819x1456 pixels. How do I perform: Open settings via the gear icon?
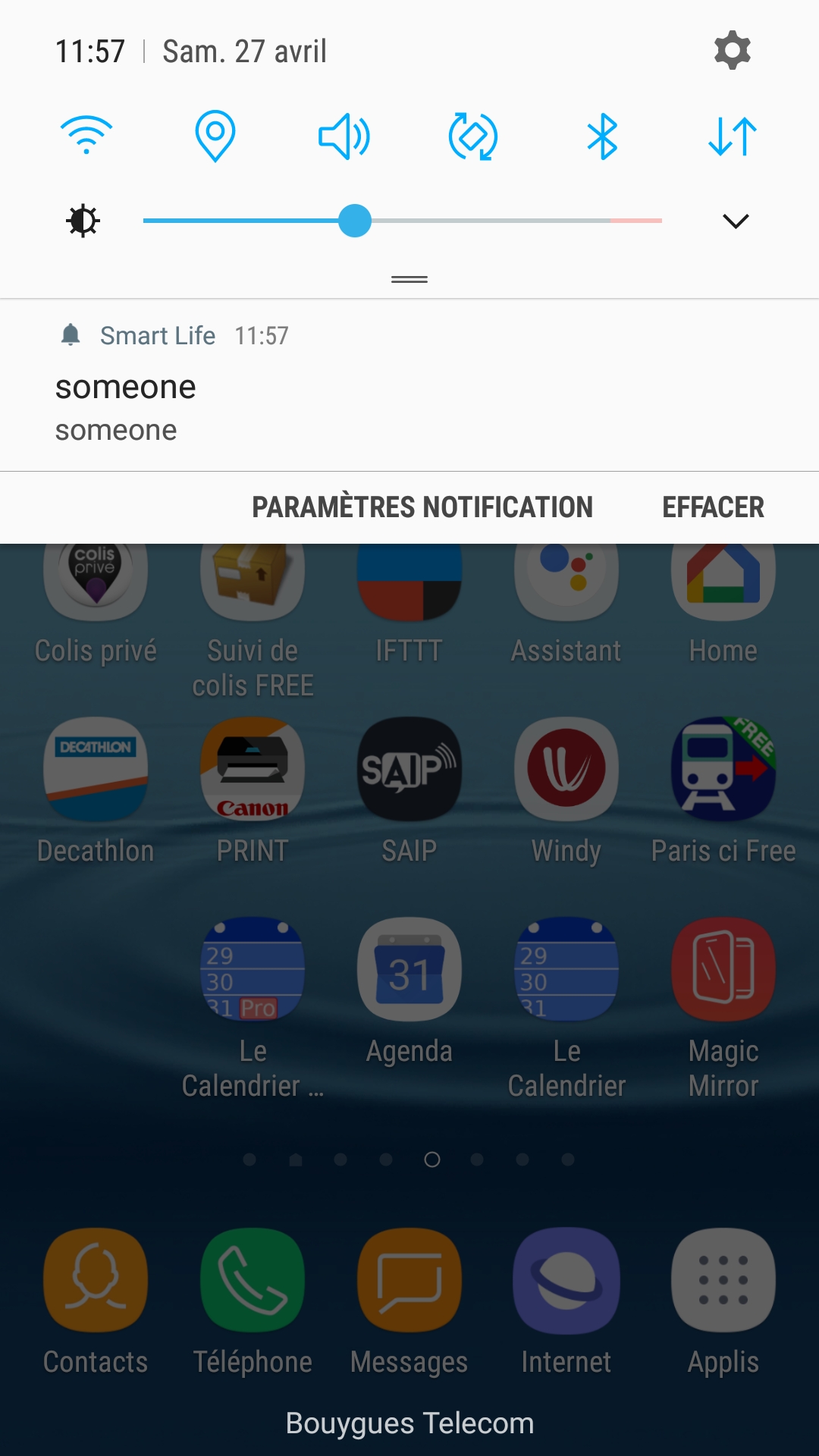(x=732, y=51)
